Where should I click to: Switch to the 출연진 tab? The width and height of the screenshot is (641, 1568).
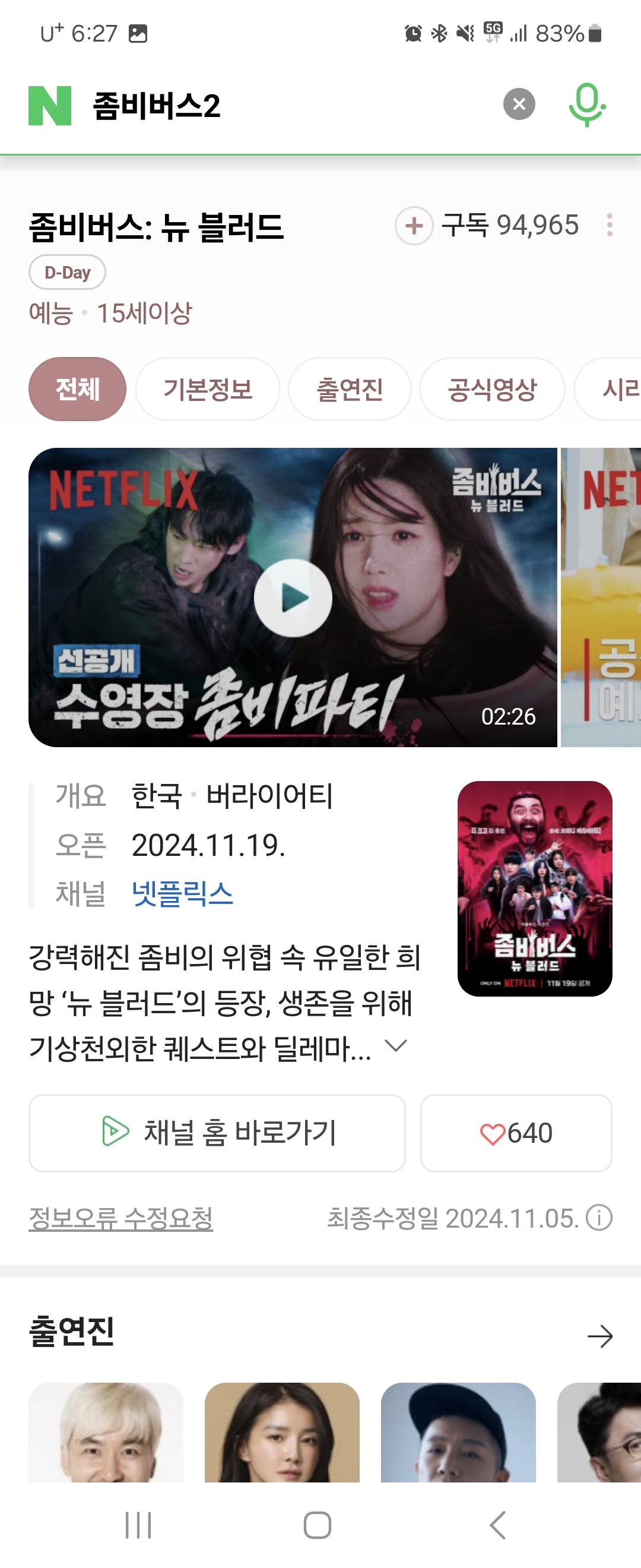350,389
